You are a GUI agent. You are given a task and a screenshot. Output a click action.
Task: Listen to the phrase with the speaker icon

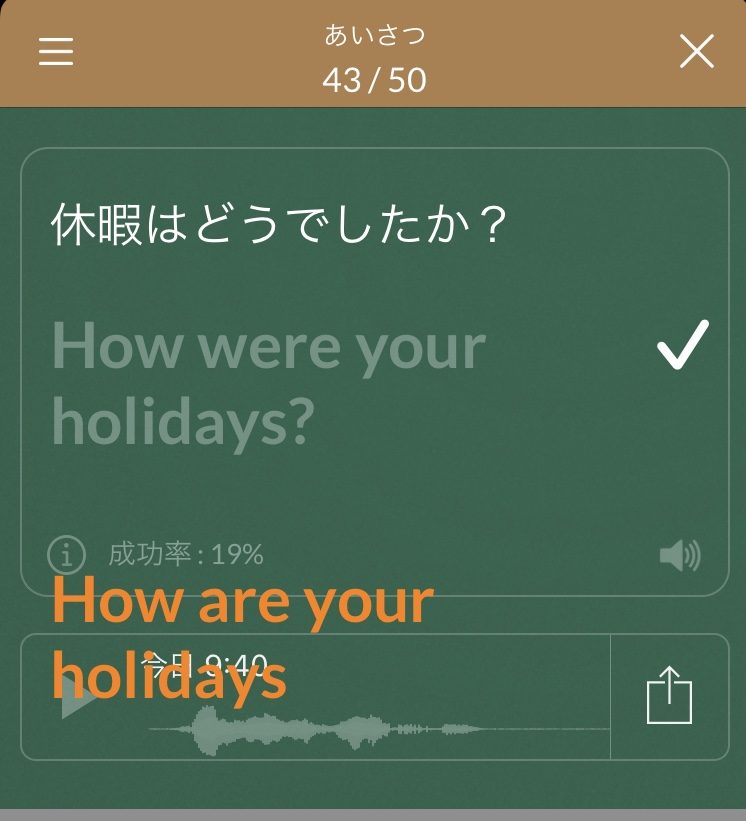[x=680, y=555]
